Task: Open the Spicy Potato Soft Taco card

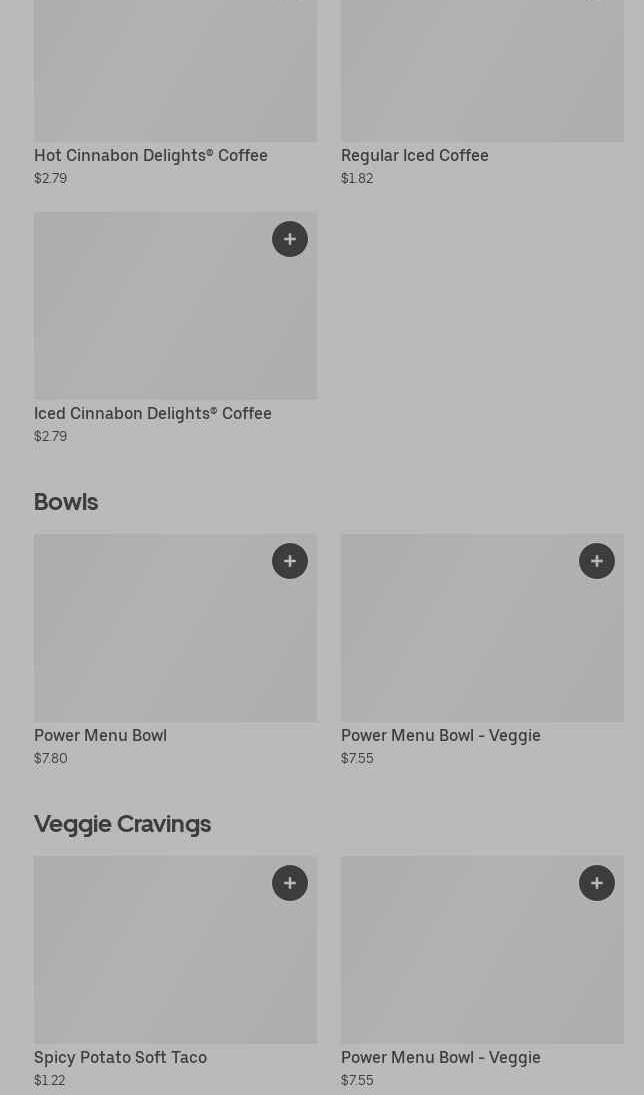Action: (175, 972)
